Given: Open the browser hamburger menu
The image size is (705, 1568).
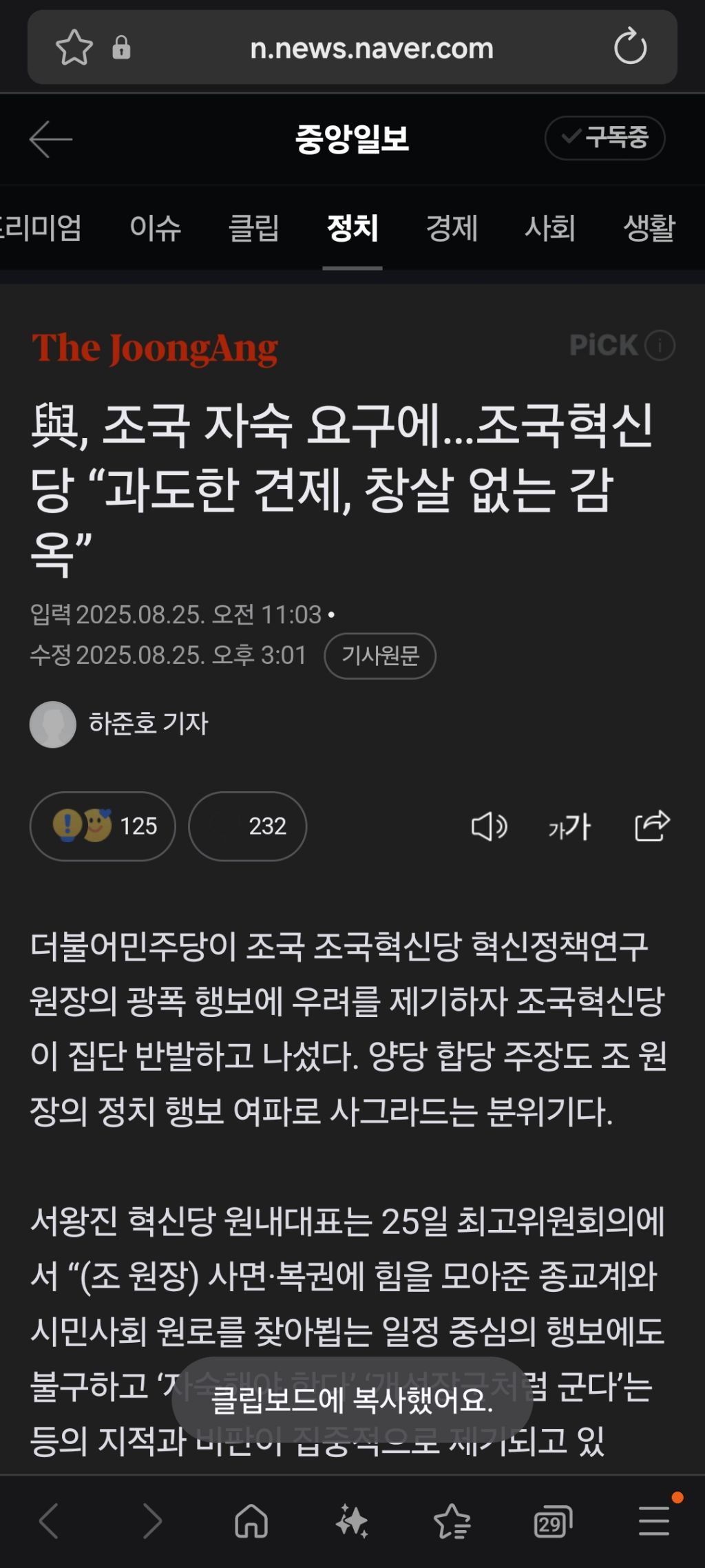Looking at the screenshot, I should (x=654, y=1520).
